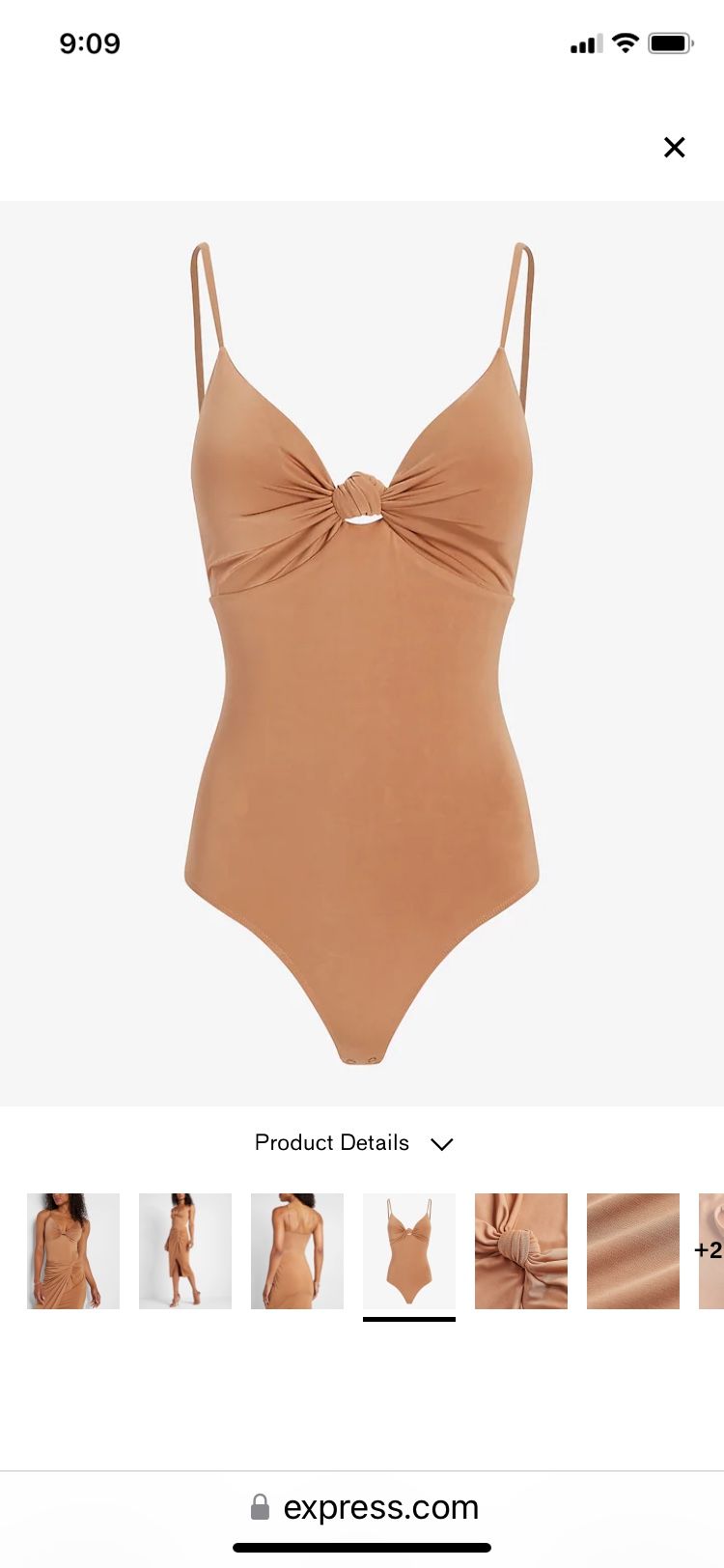The height and width of the screenshot is (1568, 724).
Task: Open the model back view thumbnail
Action: 297,1250
